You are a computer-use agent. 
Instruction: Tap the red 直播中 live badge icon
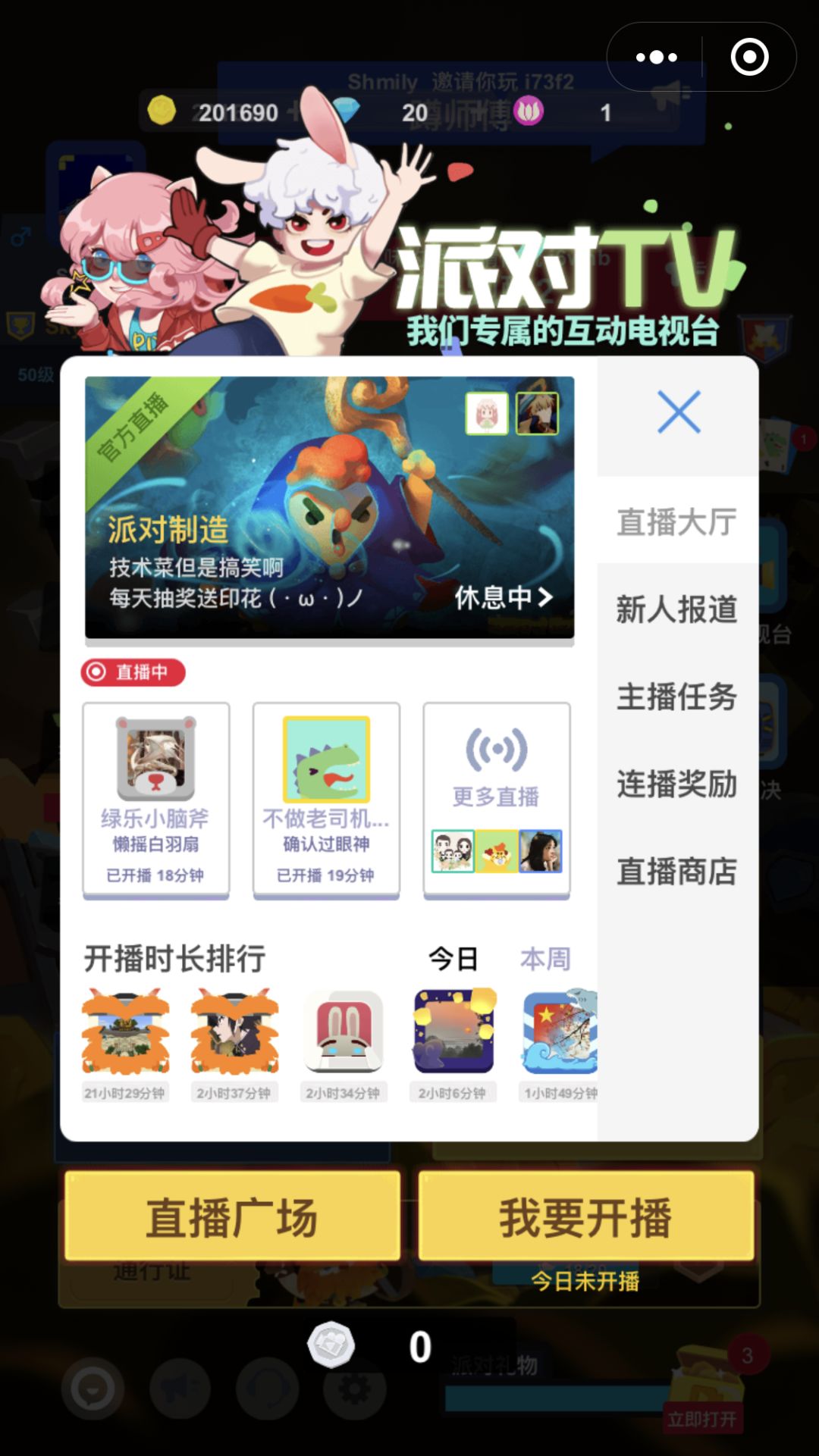tap(133, 672)
